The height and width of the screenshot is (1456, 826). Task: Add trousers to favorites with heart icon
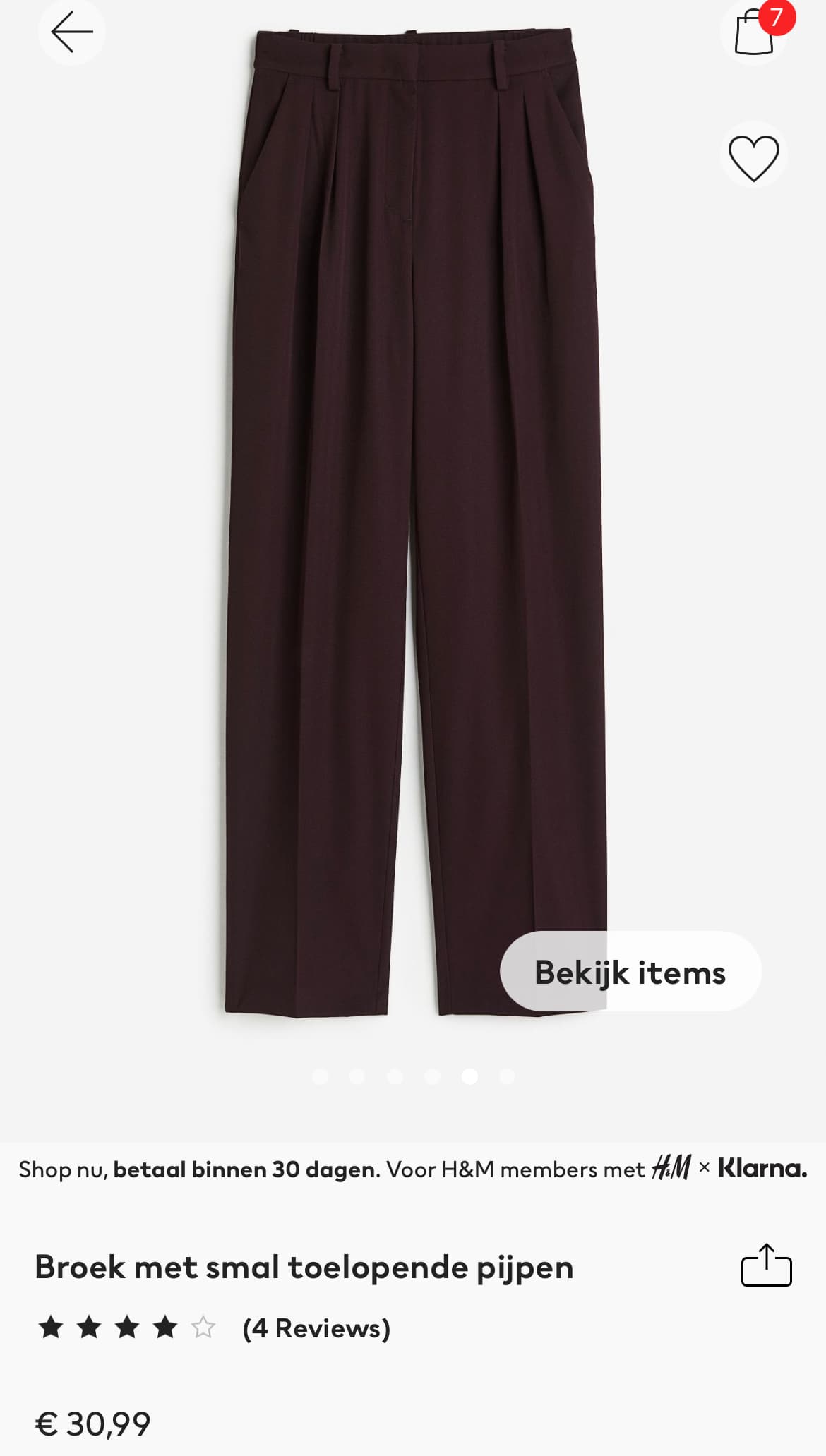753,157
